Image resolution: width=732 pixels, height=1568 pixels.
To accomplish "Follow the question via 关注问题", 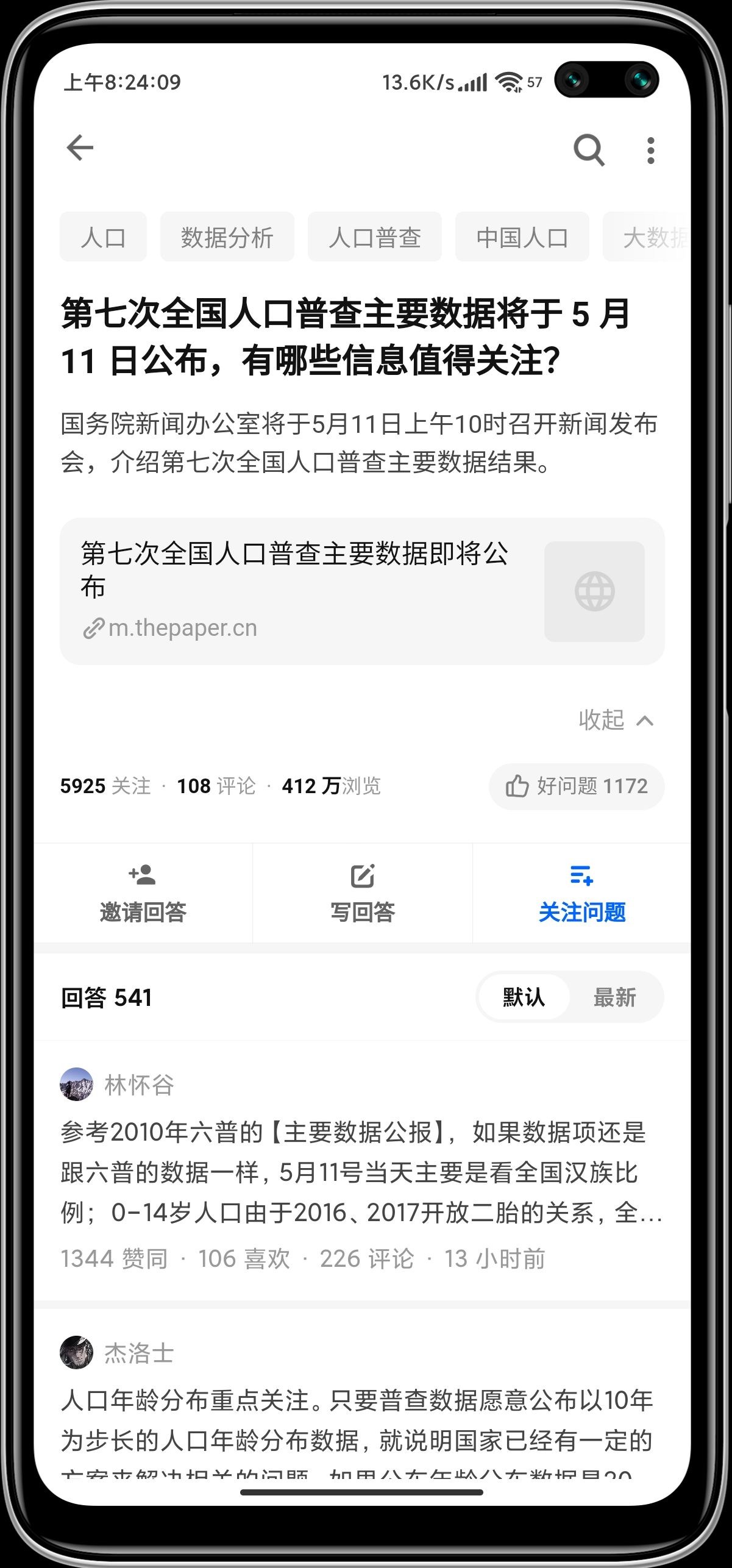I will [582, 894].
